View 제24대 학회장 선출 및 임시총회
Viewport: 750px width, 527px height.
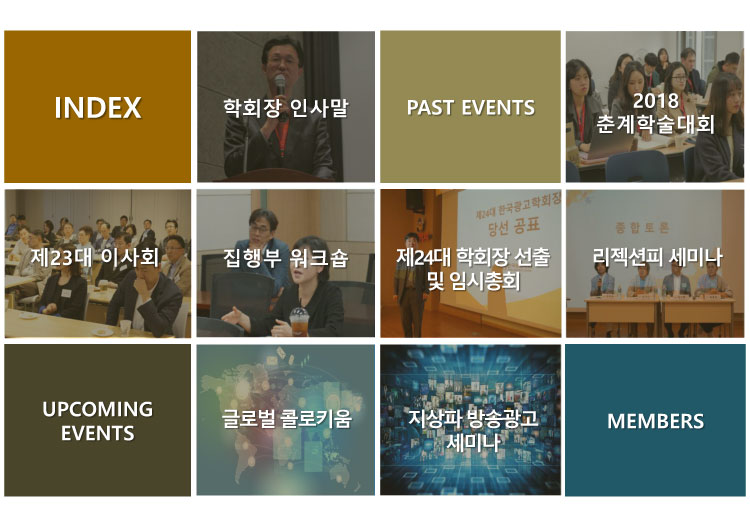pos(470,263)
